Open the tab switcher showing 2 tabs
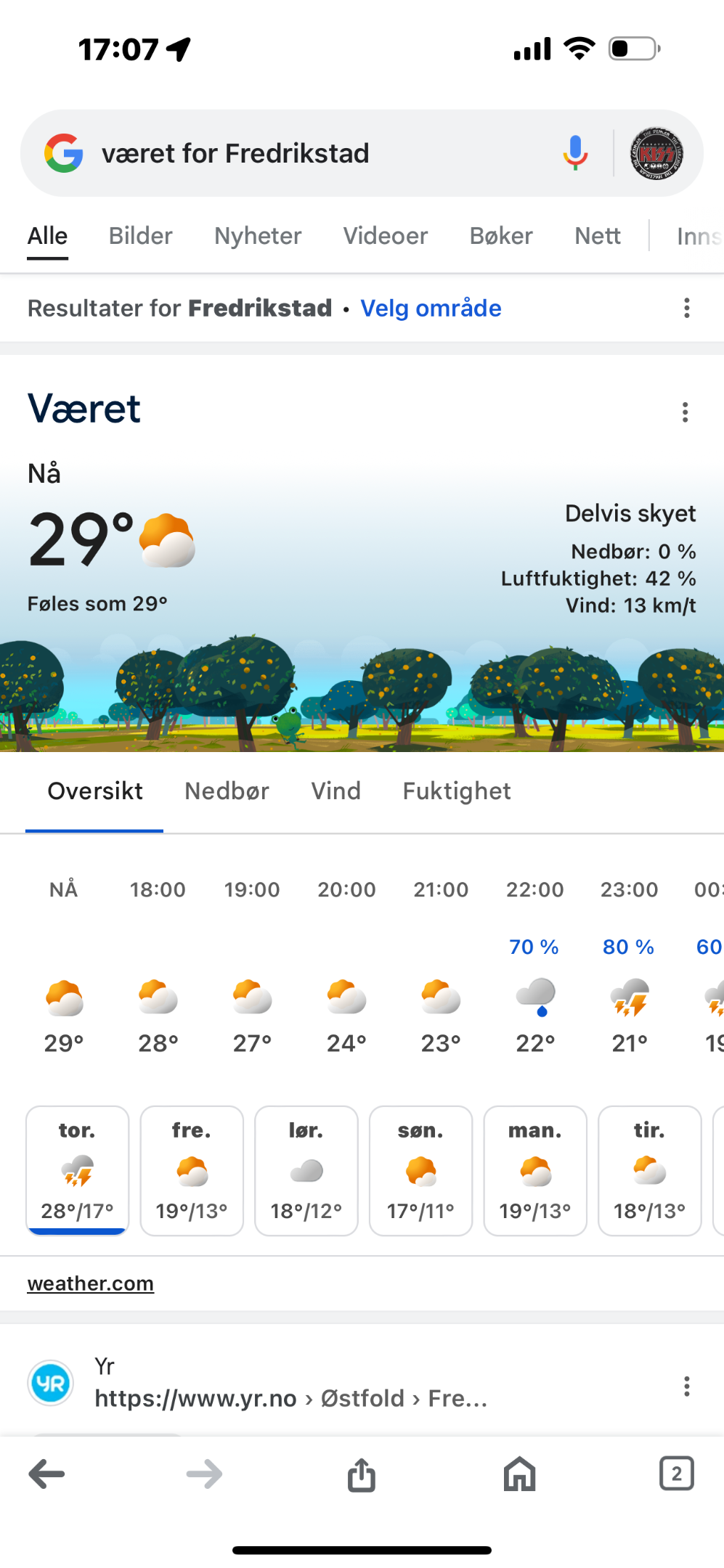 click(x=676, y=1474)
